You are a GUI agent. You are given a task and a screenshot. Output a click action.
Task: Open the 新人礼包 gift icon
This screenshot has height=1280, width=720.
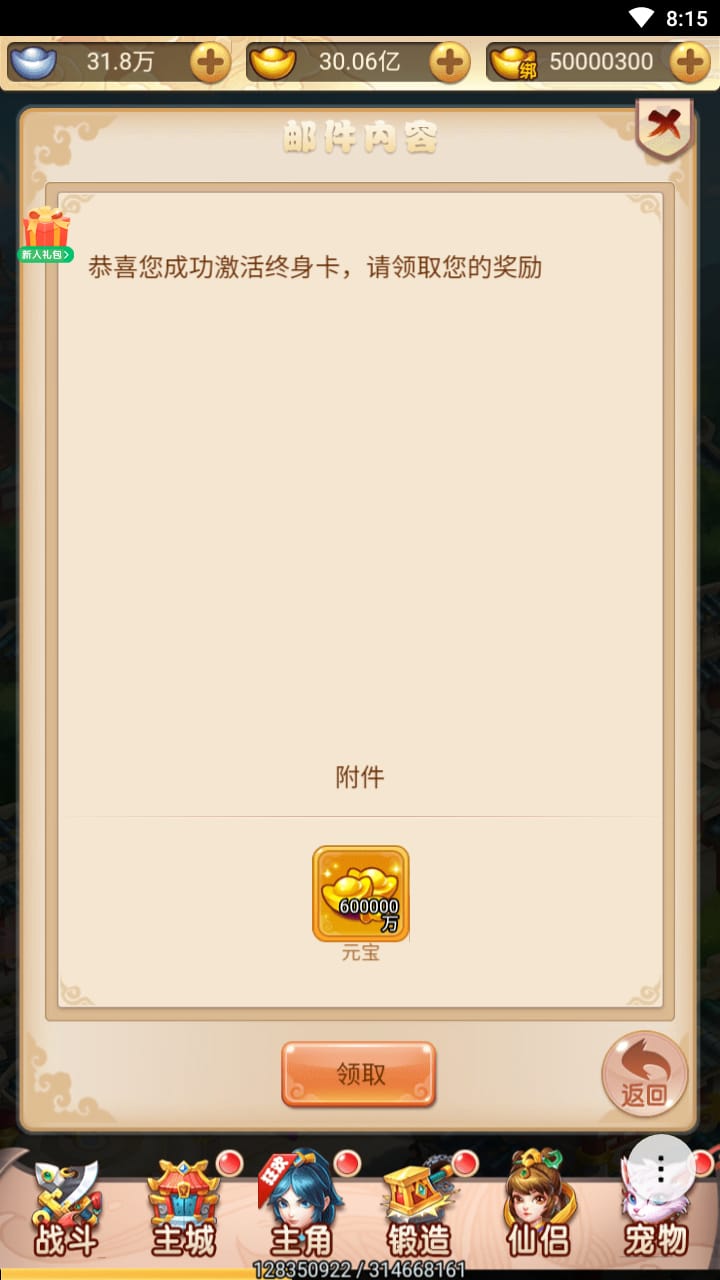pyautogui.click(x=46, y=234)
